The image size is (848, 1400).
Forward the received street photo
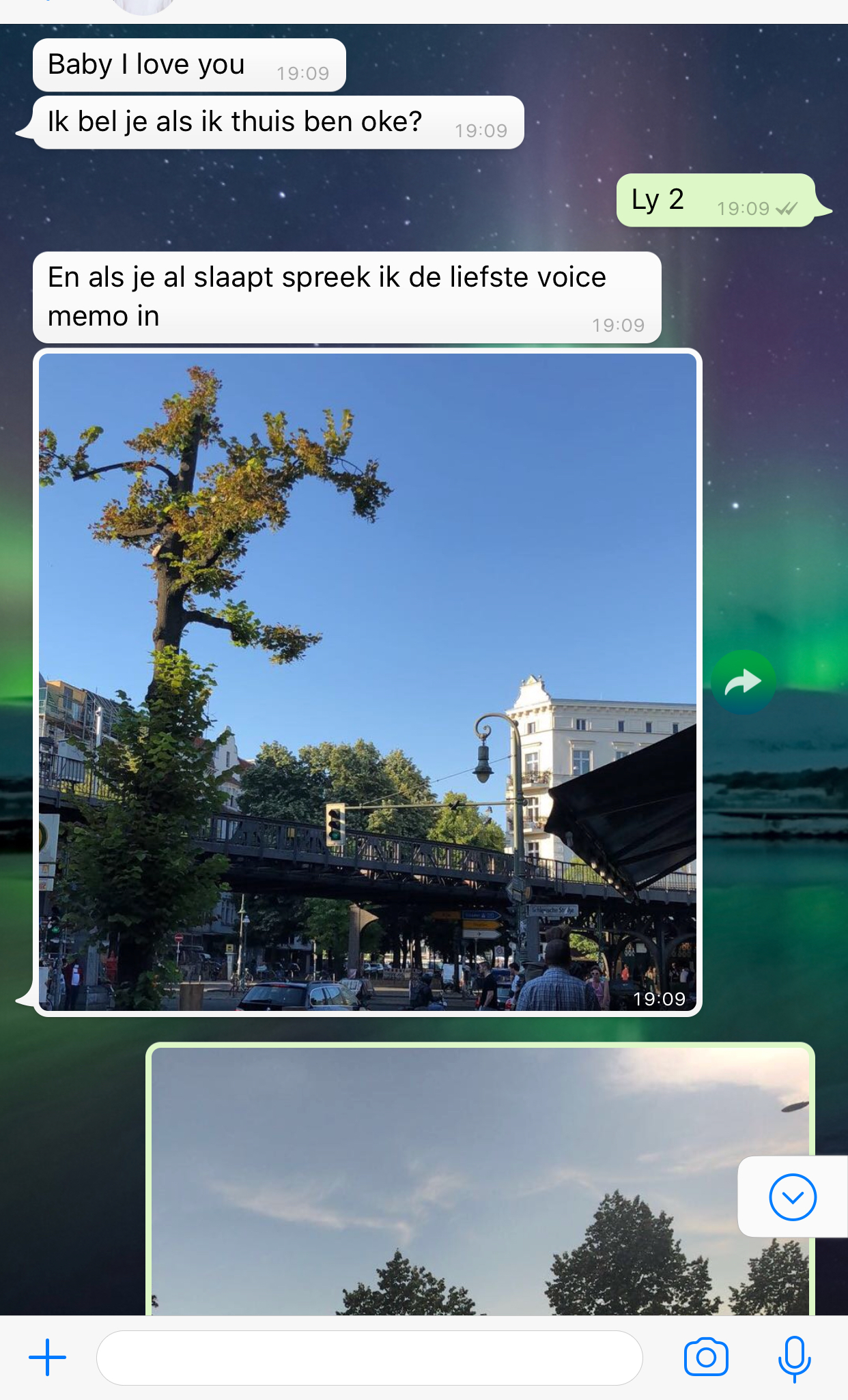pyautogui.click(x=743, y=682)
